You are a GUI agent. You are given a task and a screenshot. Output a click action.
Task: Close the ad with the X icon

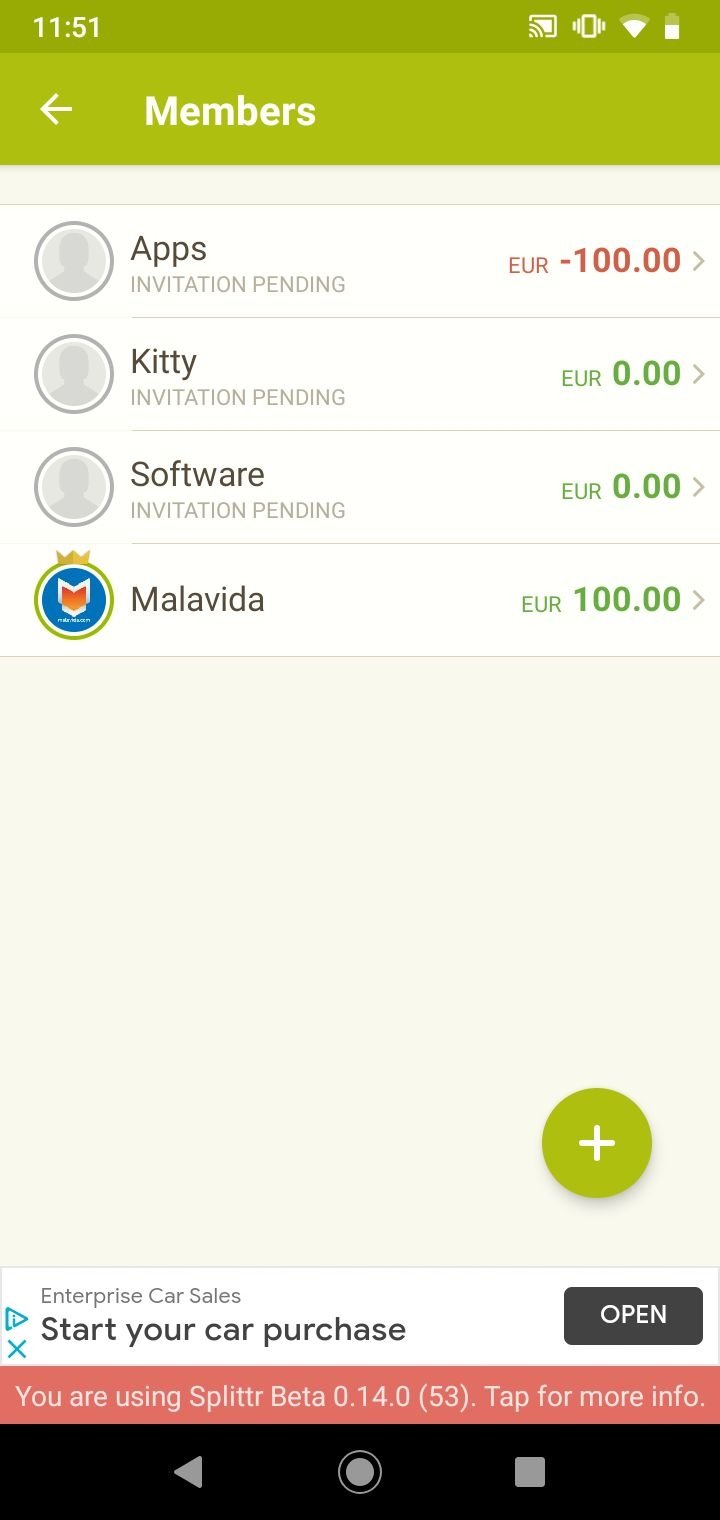pos(16,1349)
